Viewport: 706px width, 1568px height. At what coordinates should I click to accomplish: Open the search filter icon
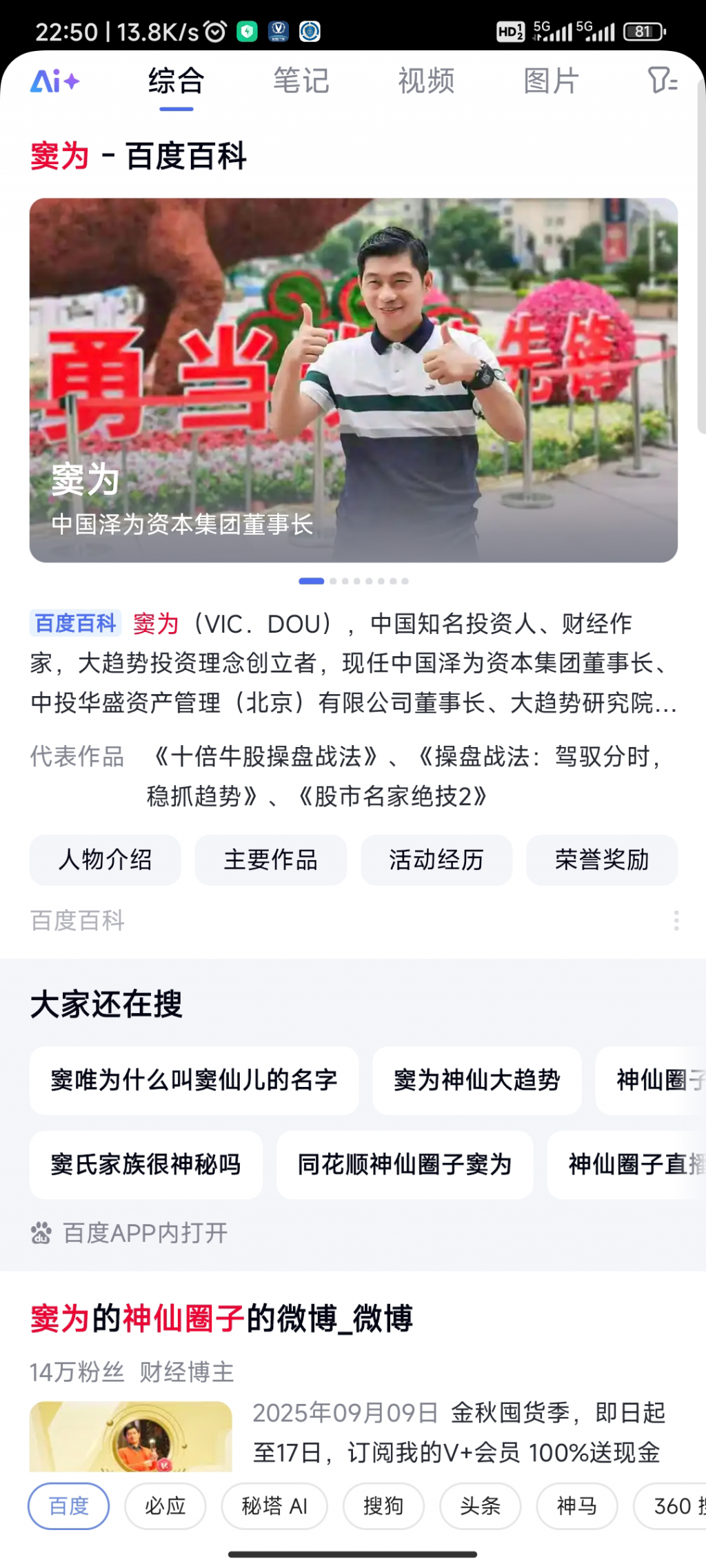[x=663, y=81]
